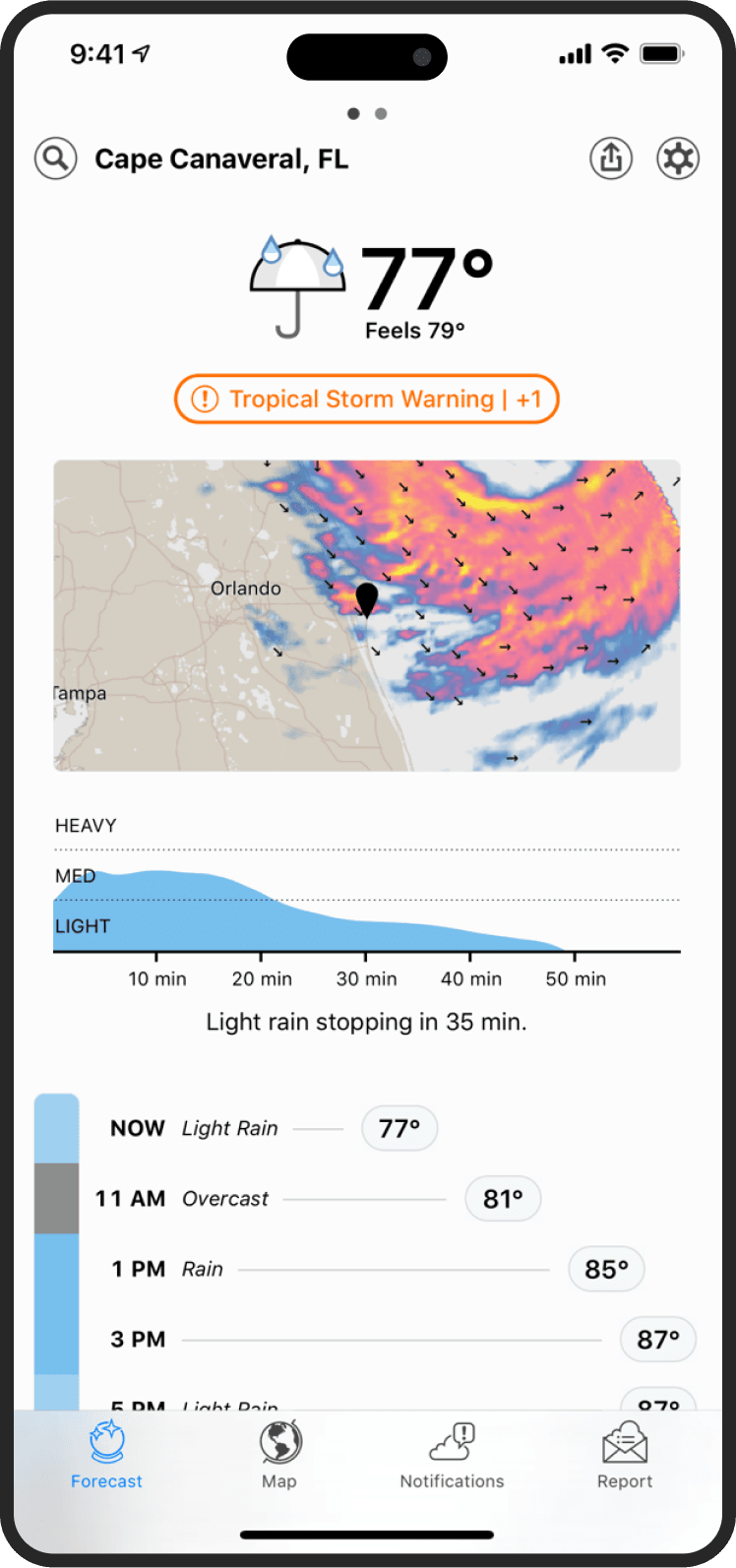
Task: Switch to the Report tab
Action: point(625,1455)
